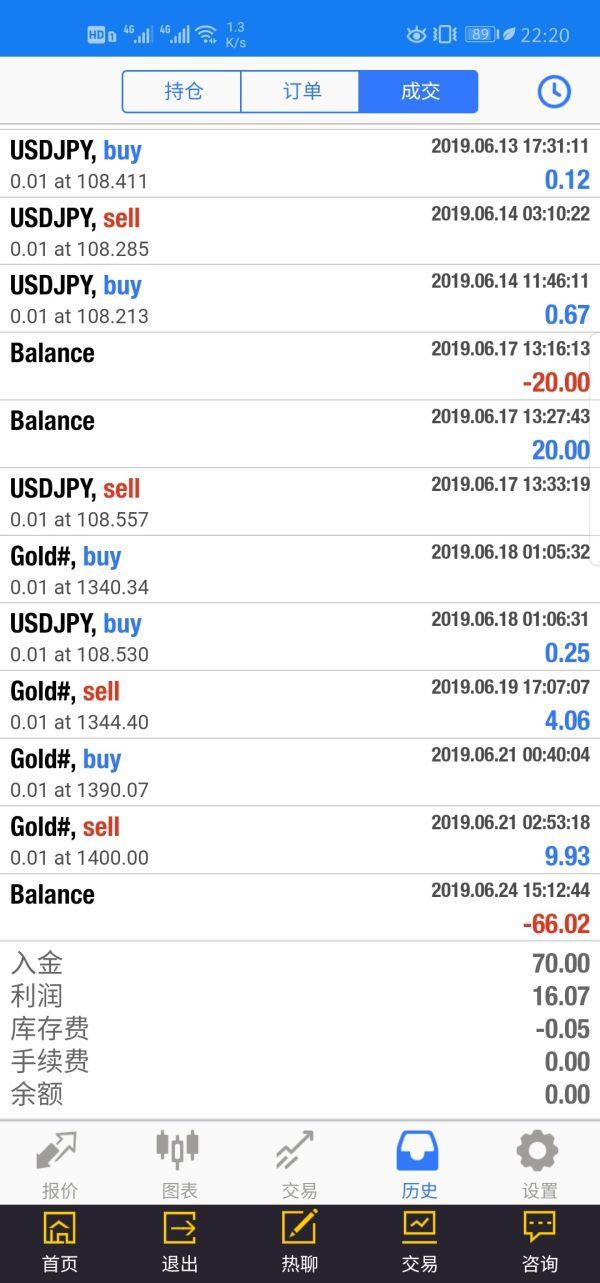The width and height of the screenshot is (600, 1283).
Task: Switch to the 持仓 positions tab
Action: [182, 92]
